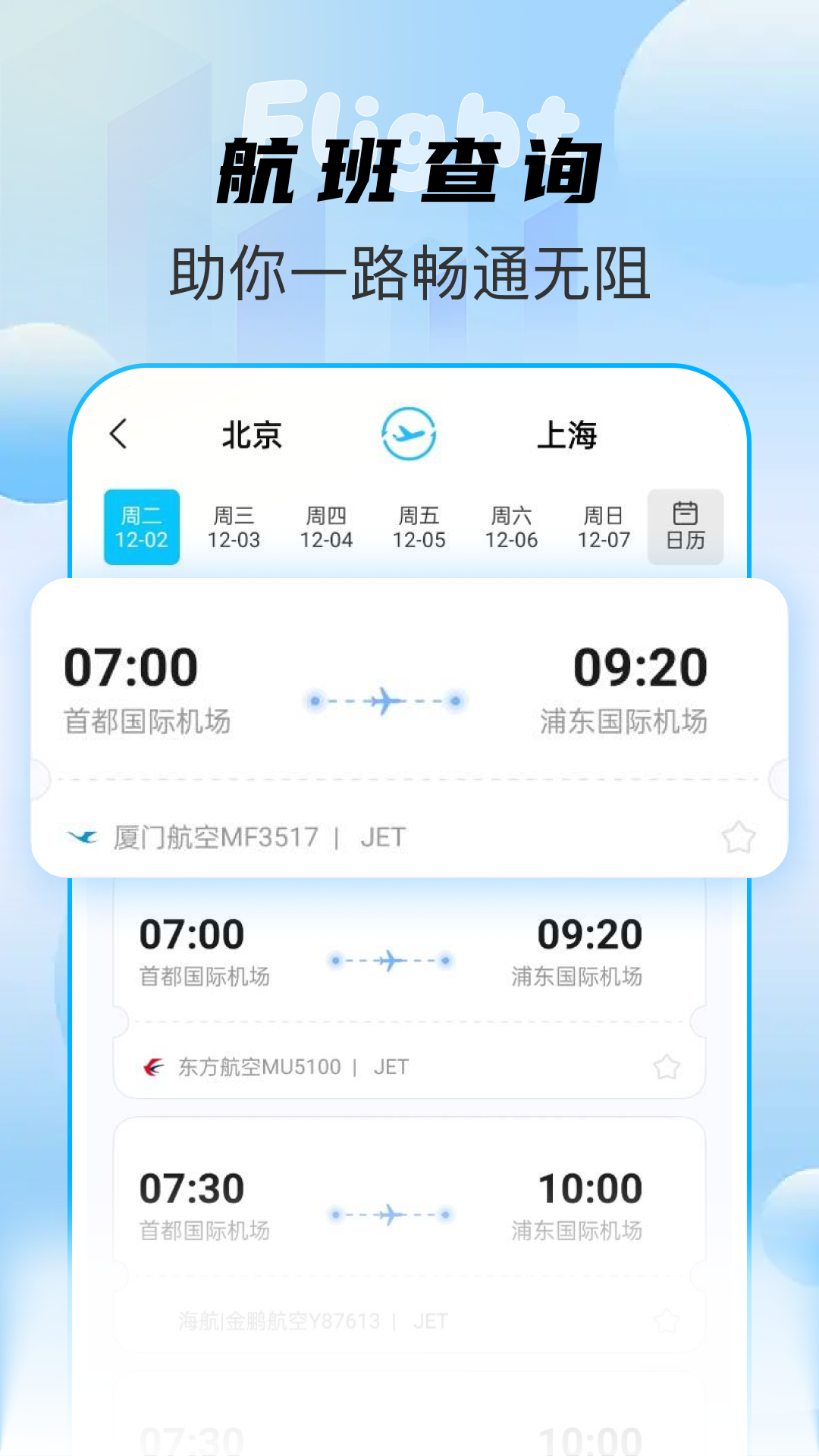
Task: Select the 周五 12-05 date option
Action: (421, 527)
